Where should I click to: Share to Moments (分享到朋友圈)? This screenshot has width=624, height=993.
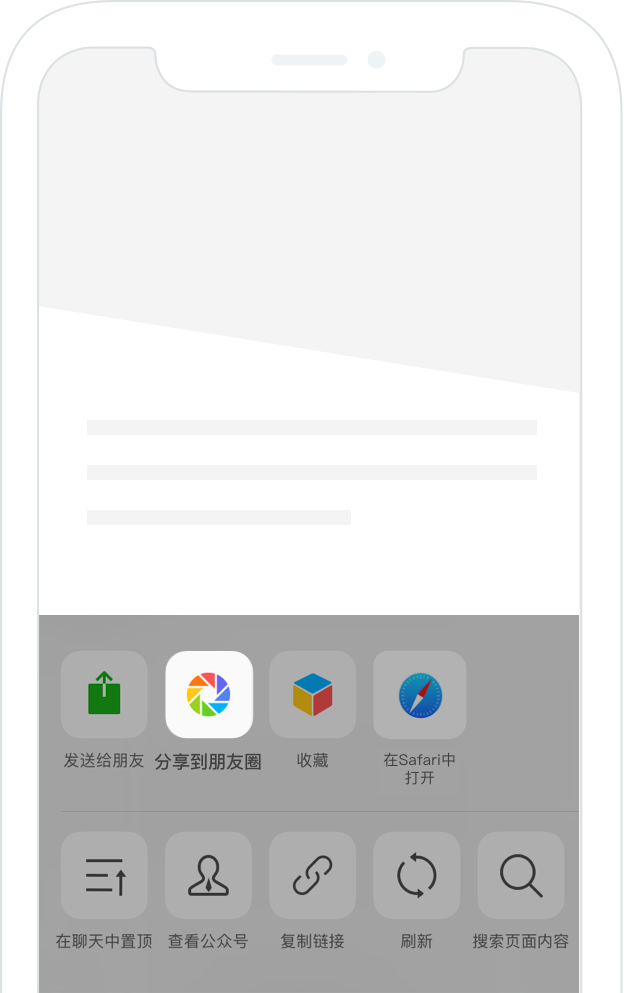click(x=208, y=694)
